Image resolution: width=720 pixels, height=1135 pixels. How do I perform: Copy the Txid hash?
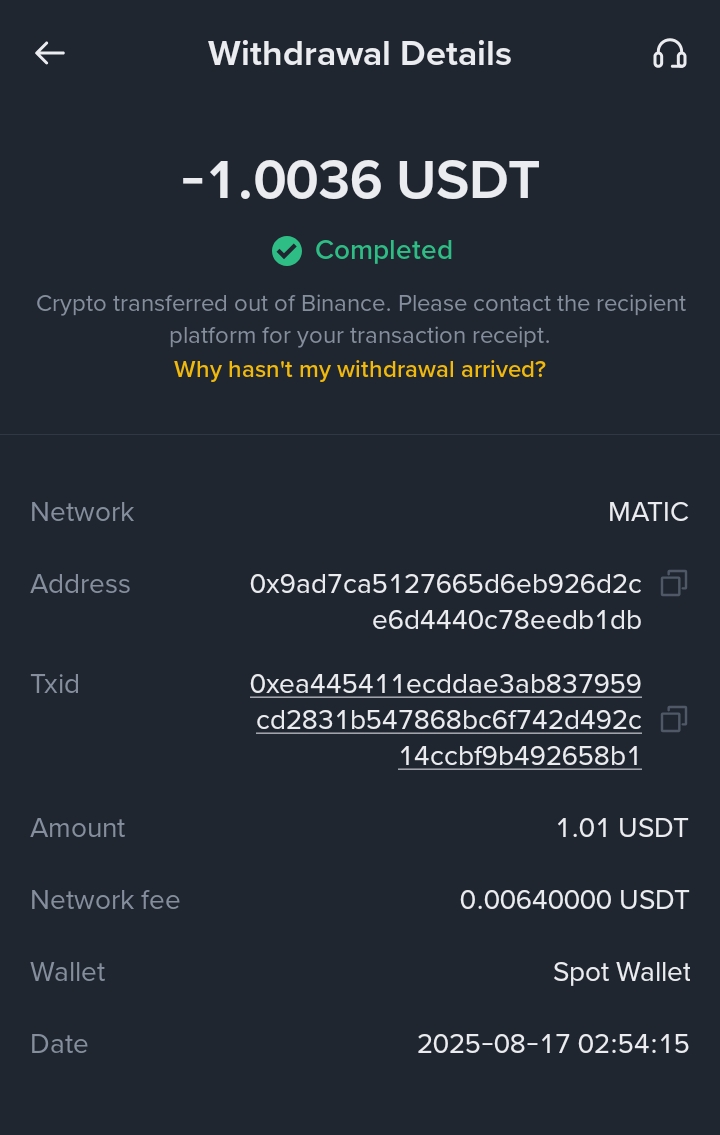pos(674,719)
